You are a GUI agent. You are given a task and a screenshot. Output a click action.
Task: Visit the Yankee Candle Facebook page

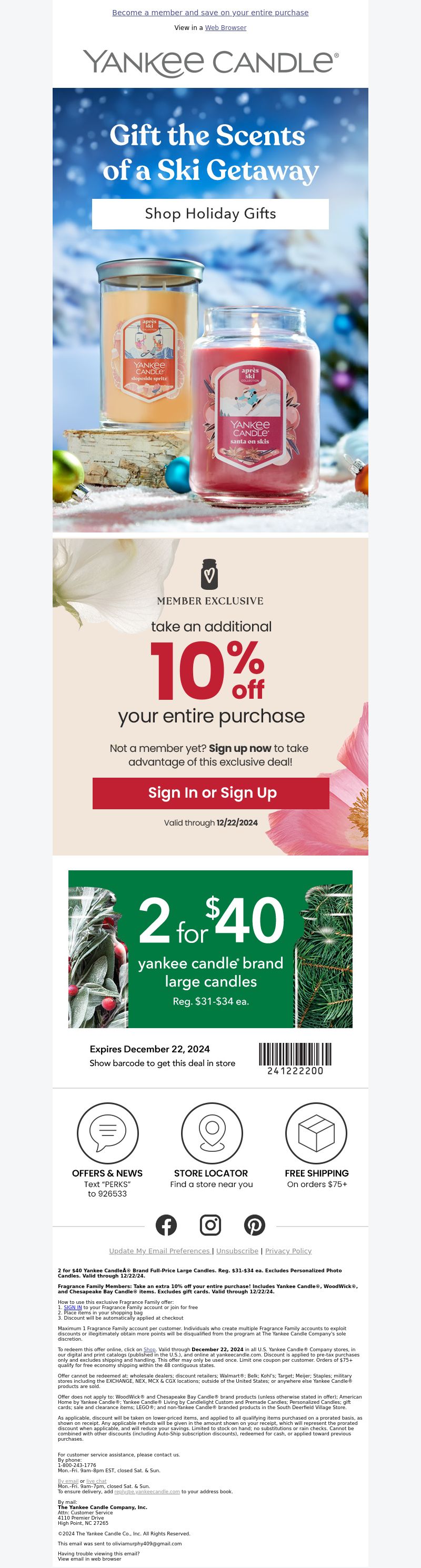coord(166,1225)
